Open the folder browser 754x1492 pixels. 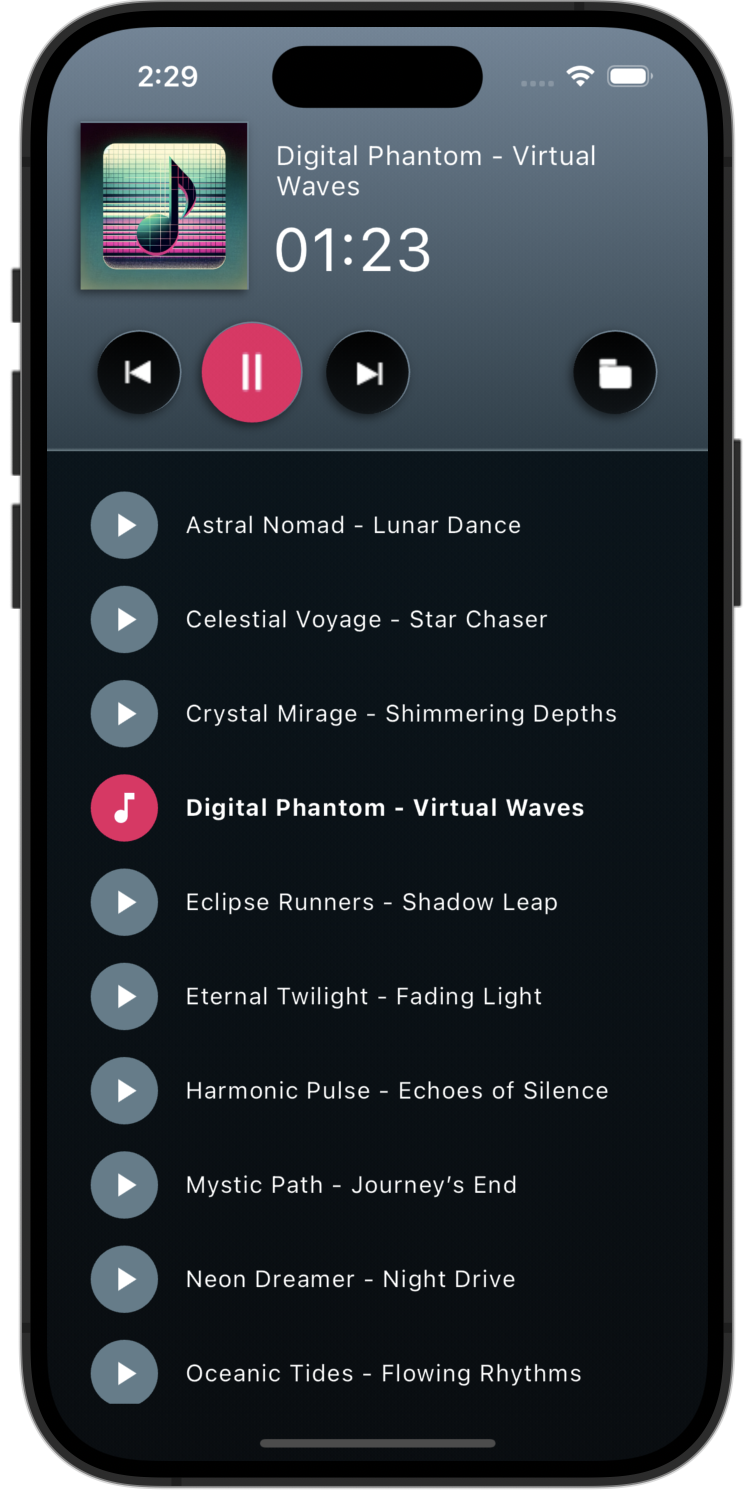click(x=614, y=373)
